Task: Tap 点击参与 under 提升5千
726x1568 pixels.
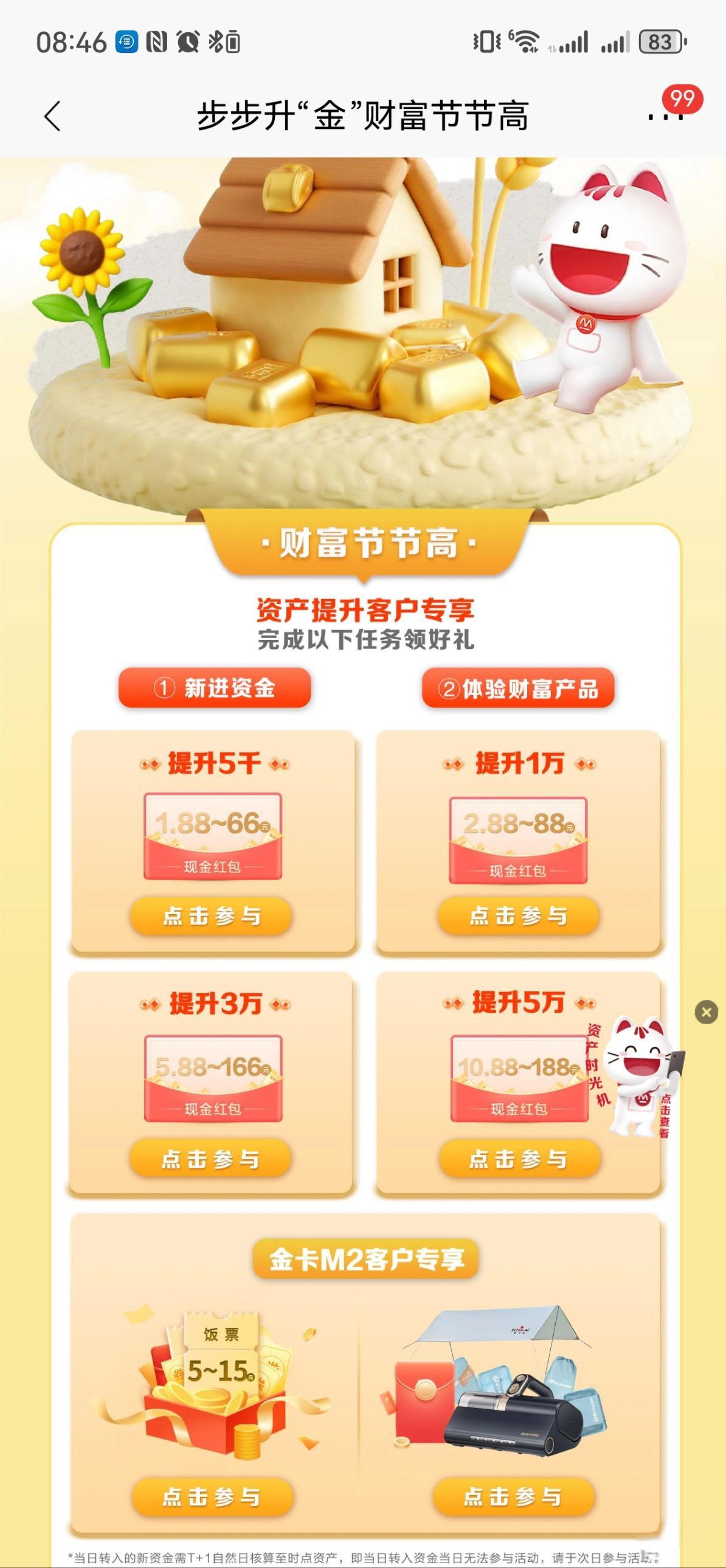Action: [x=211, y=916]
